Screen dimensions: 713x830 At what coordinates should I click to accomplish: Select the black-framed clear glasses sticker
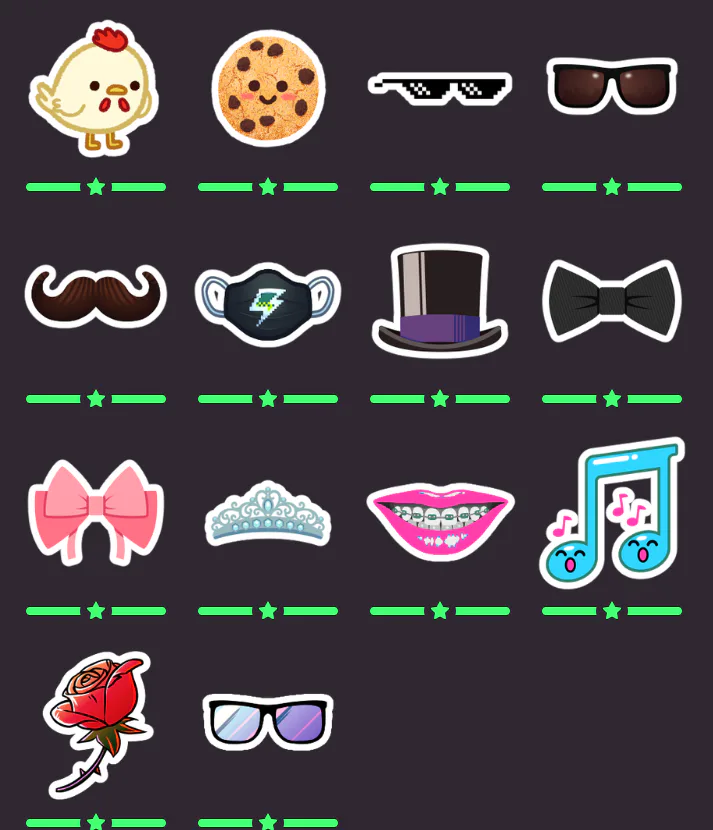point(268,722)
